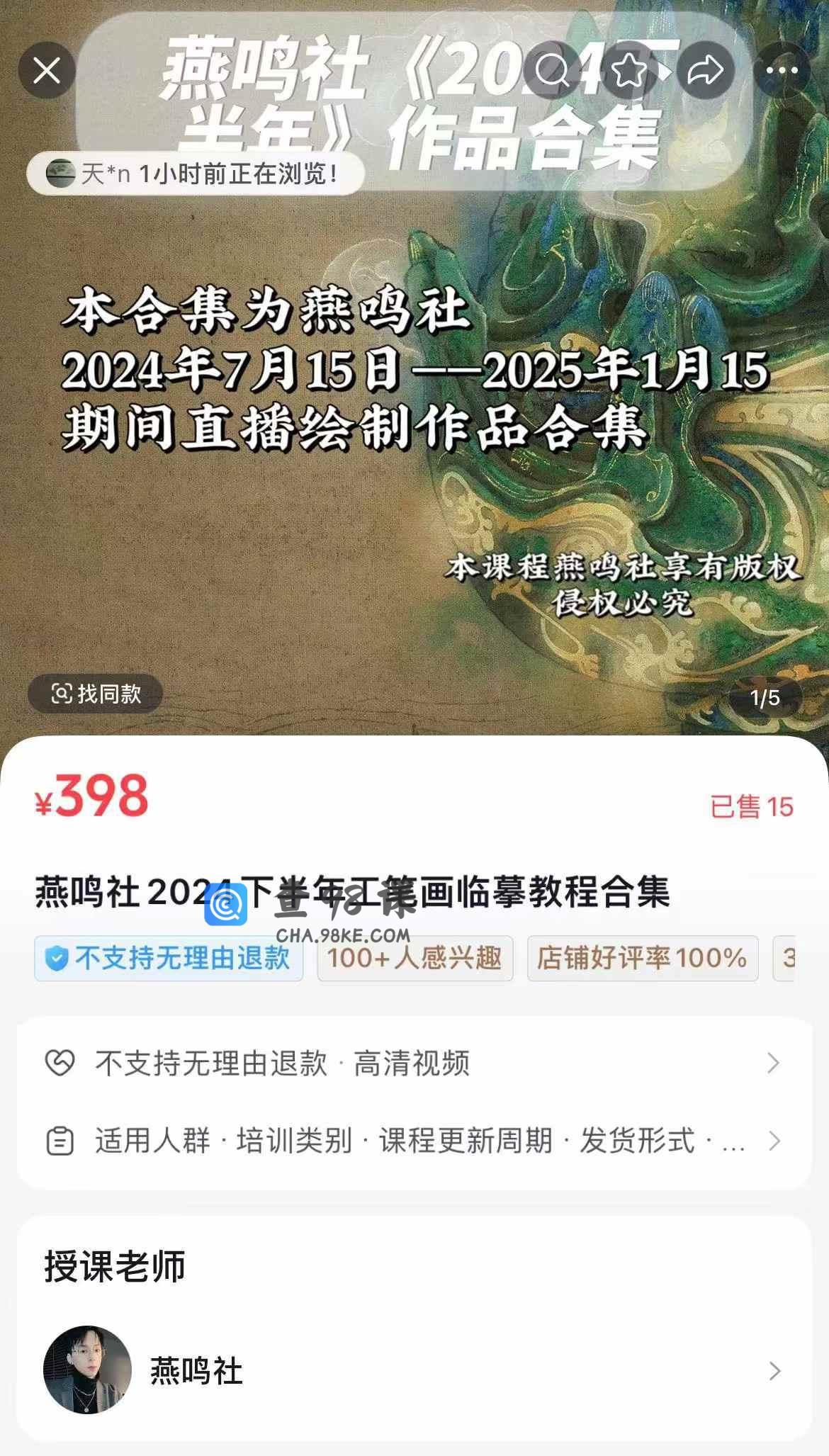829x1456 pixels.
Task: Add this course to favorites
Action: [628, 70]
